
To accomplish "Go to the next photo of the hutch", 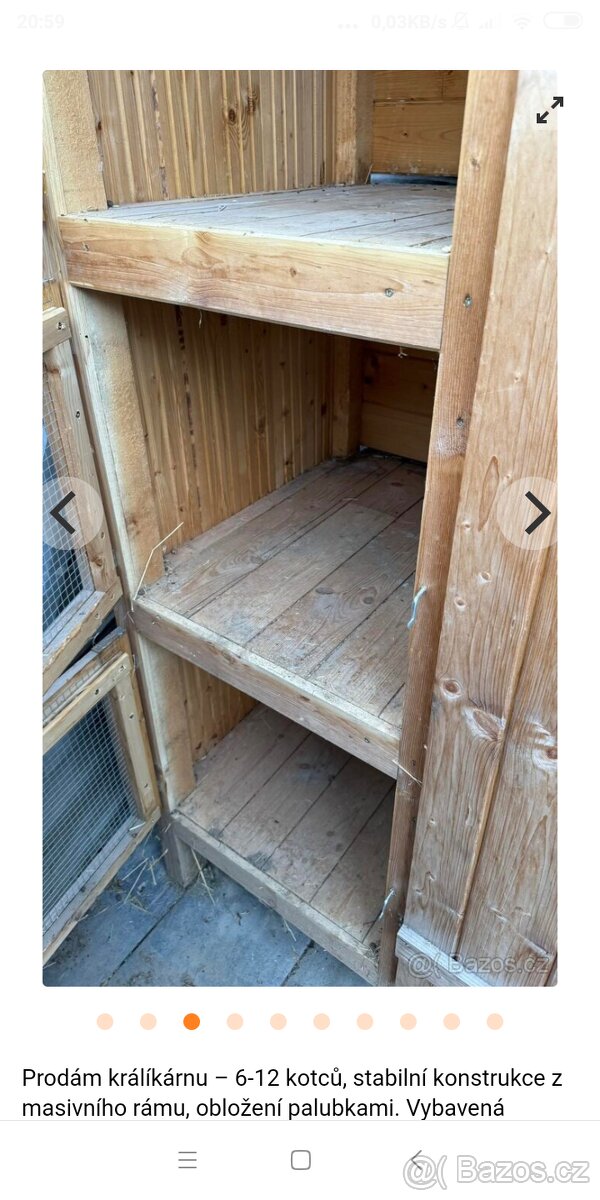I will [x=536, y=513].
